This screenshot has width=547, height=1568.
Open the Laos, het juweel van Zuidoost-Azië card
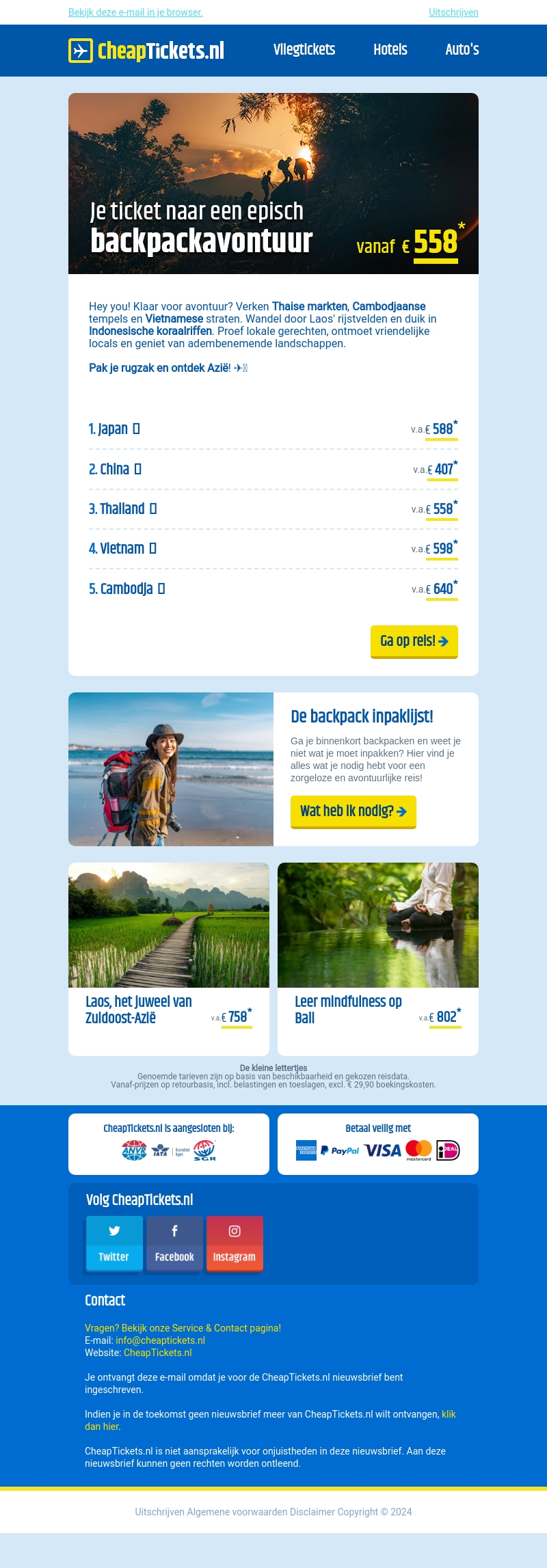[x=169, y=958]
